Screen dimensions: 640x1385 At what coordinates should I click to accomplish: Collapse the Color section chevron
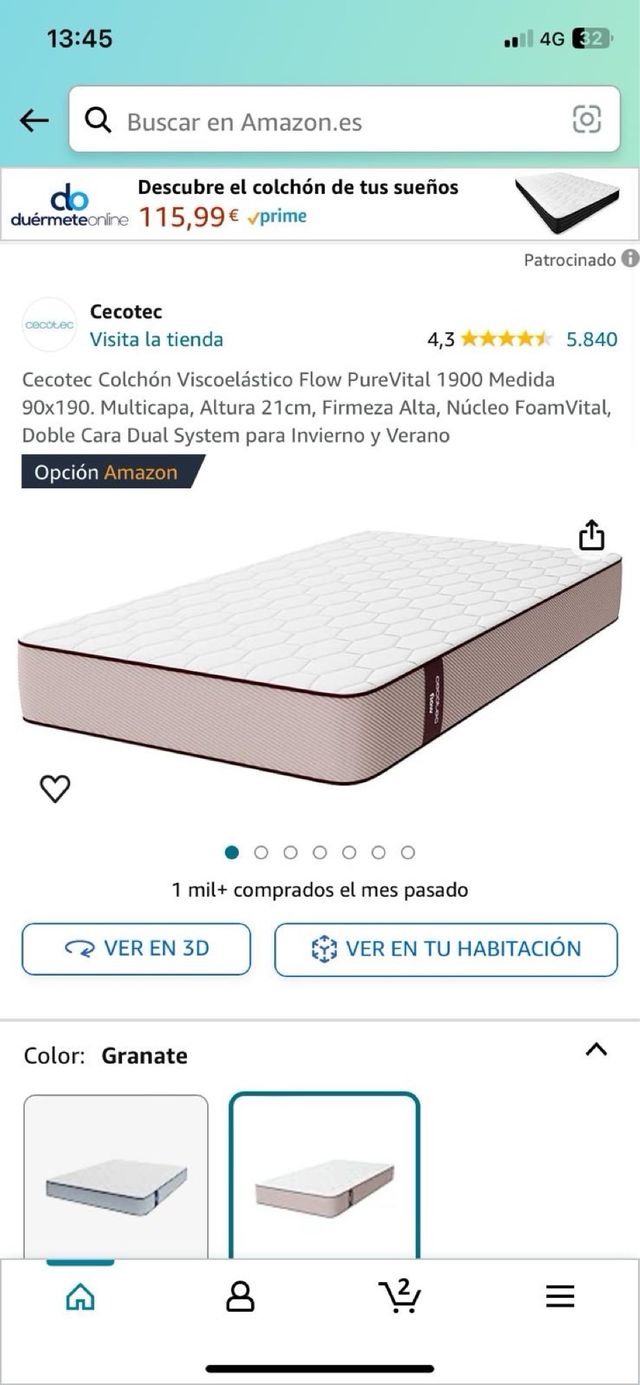point(596,1049)
